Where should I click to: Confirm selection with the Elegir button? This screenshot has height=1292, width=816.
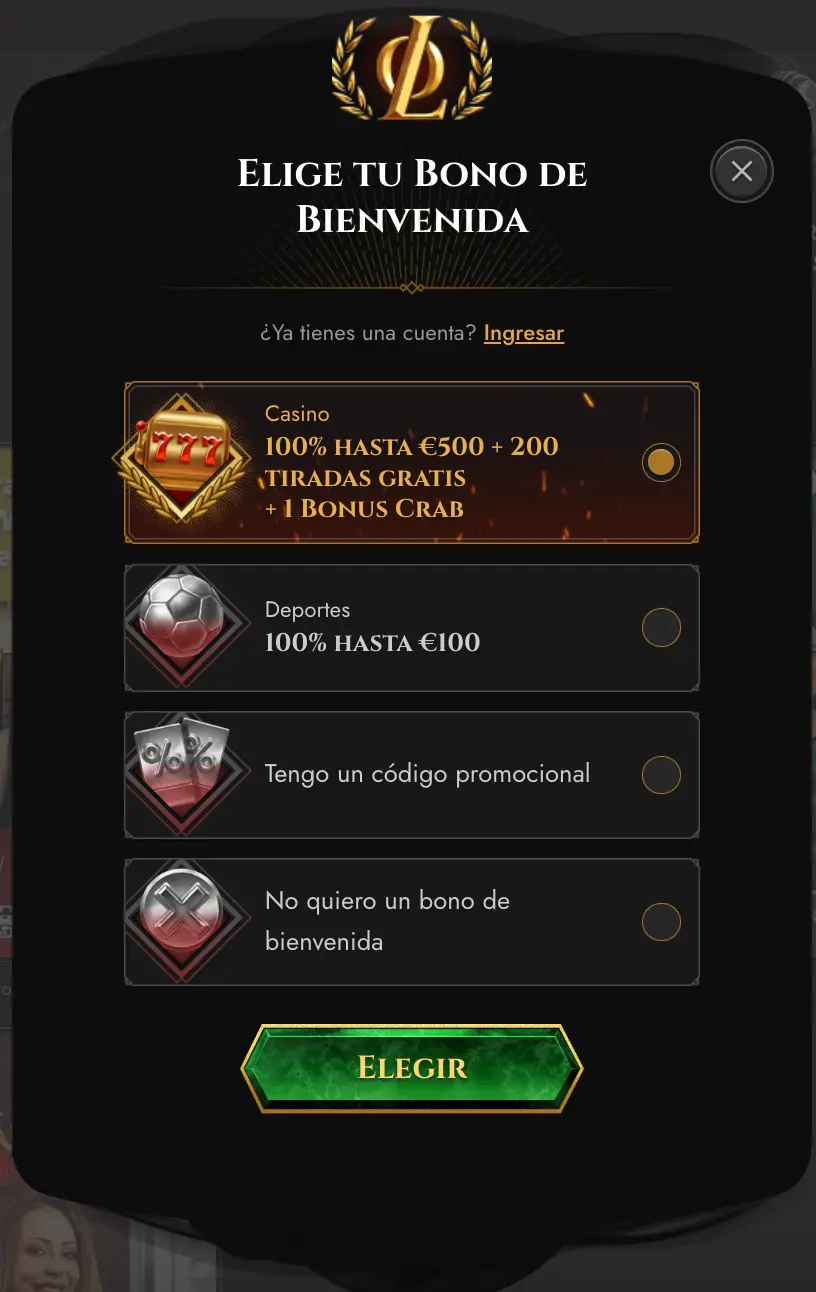pos(411,1068)
